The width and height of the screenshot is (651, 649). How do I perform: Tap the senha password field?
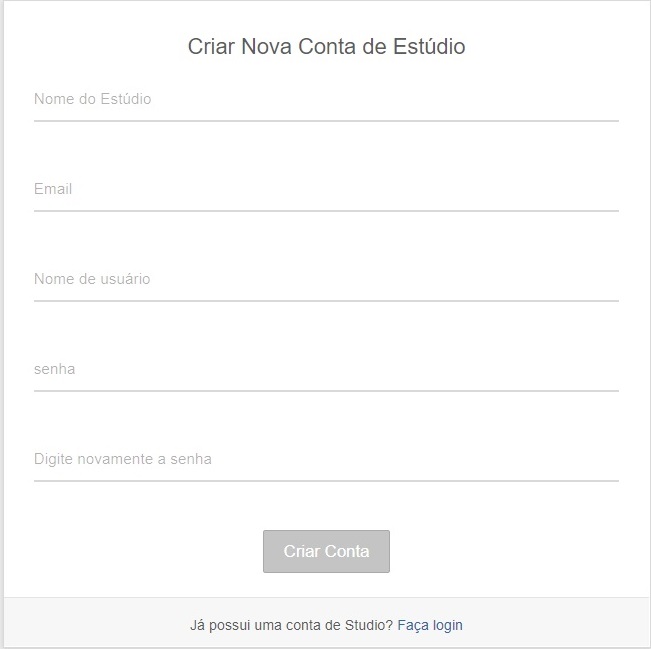pos(326,370)
